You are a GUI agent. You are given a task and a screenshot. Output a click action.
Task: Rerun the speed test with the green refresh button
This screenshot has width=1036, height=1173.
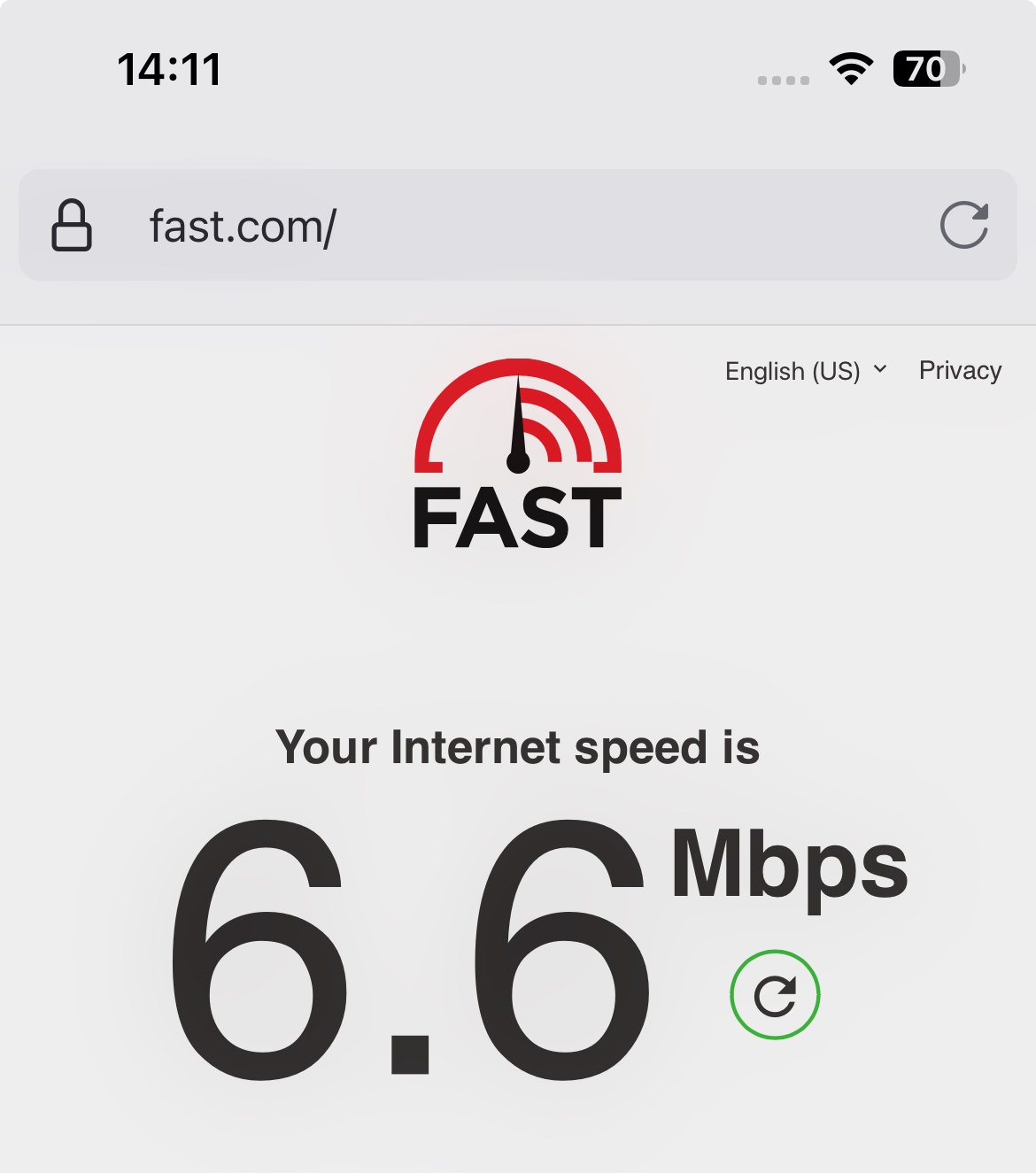775,995
